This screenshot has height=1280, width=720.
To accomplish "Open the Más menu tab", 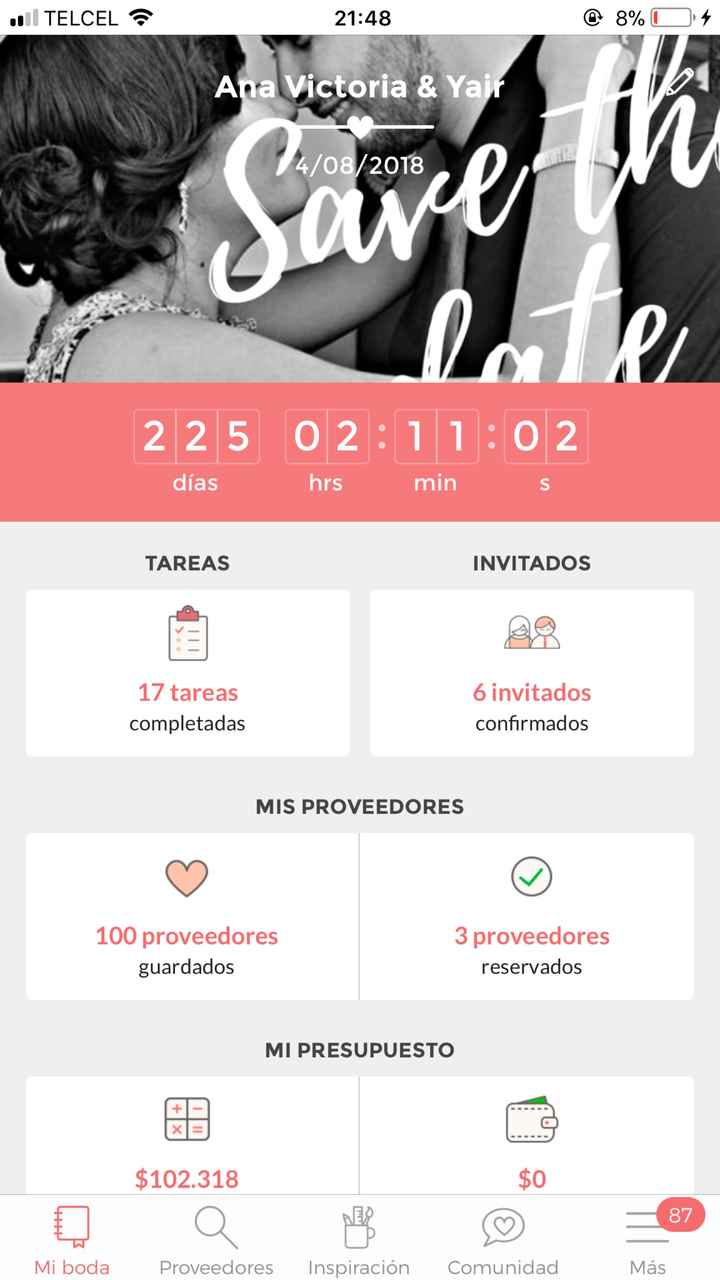I will pos(648,1240).
